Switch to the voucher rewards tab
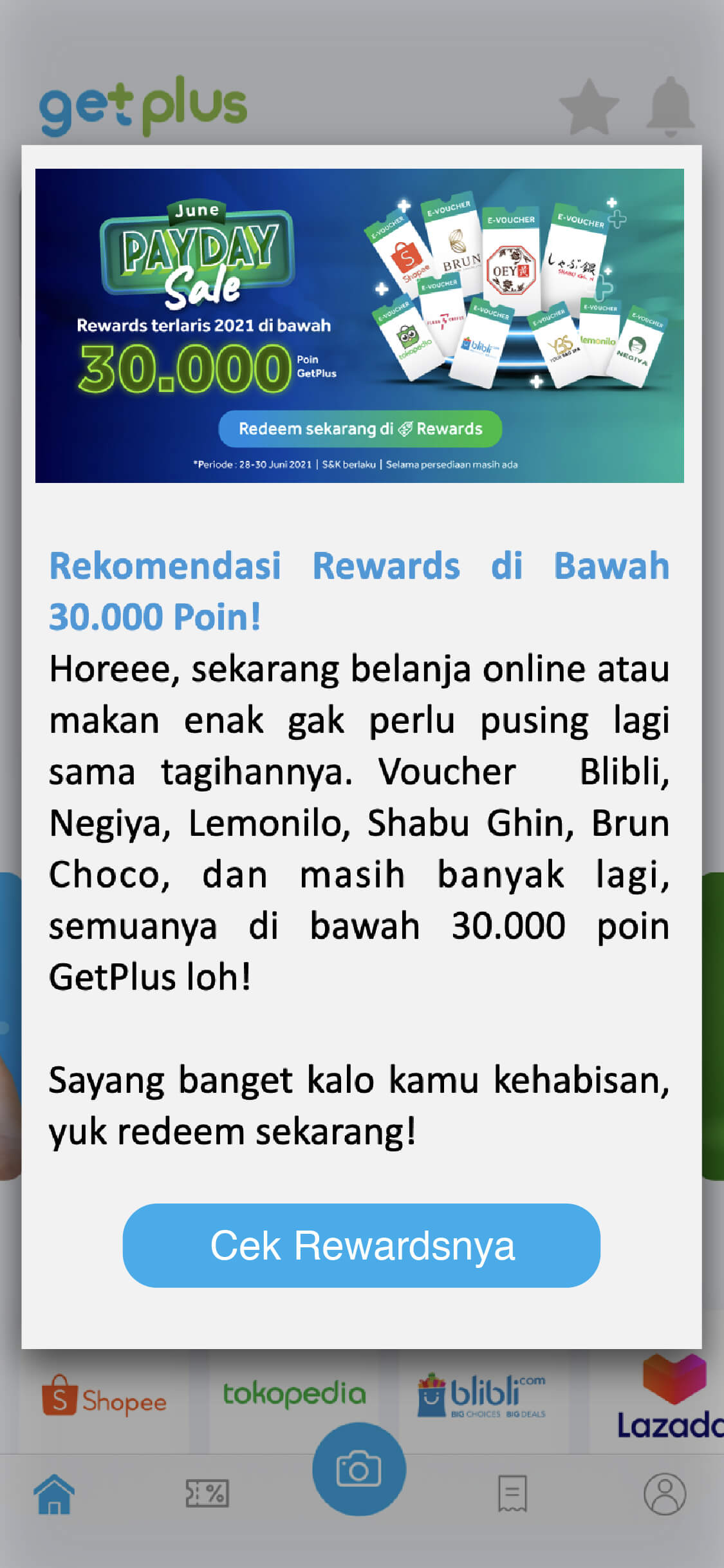The width and height of the screenshot is (724, 1568). [x=207, y=1493]
